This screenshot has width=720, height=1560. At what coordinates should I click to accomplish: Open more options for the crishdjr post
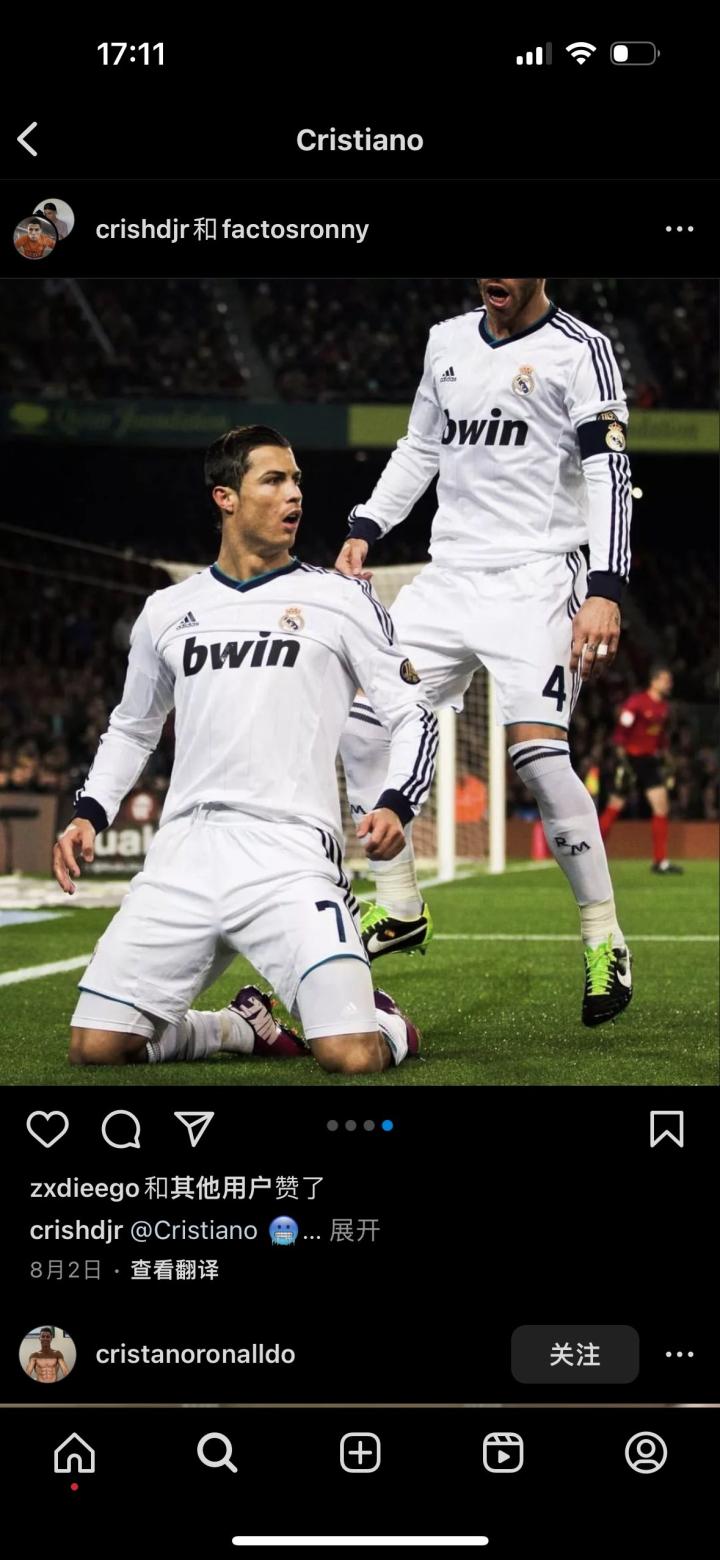[x=679, y=229]
